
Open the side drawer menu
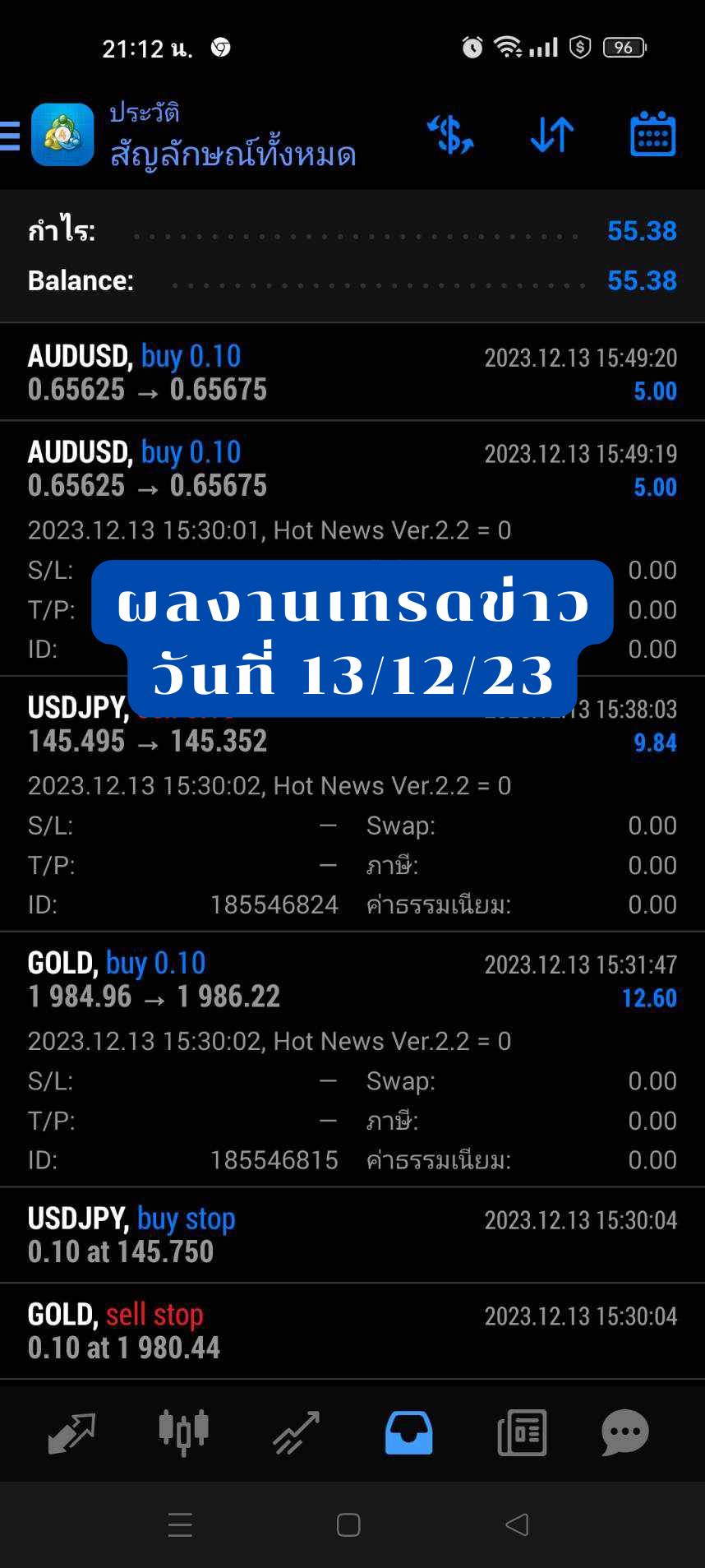click(10, 136)
